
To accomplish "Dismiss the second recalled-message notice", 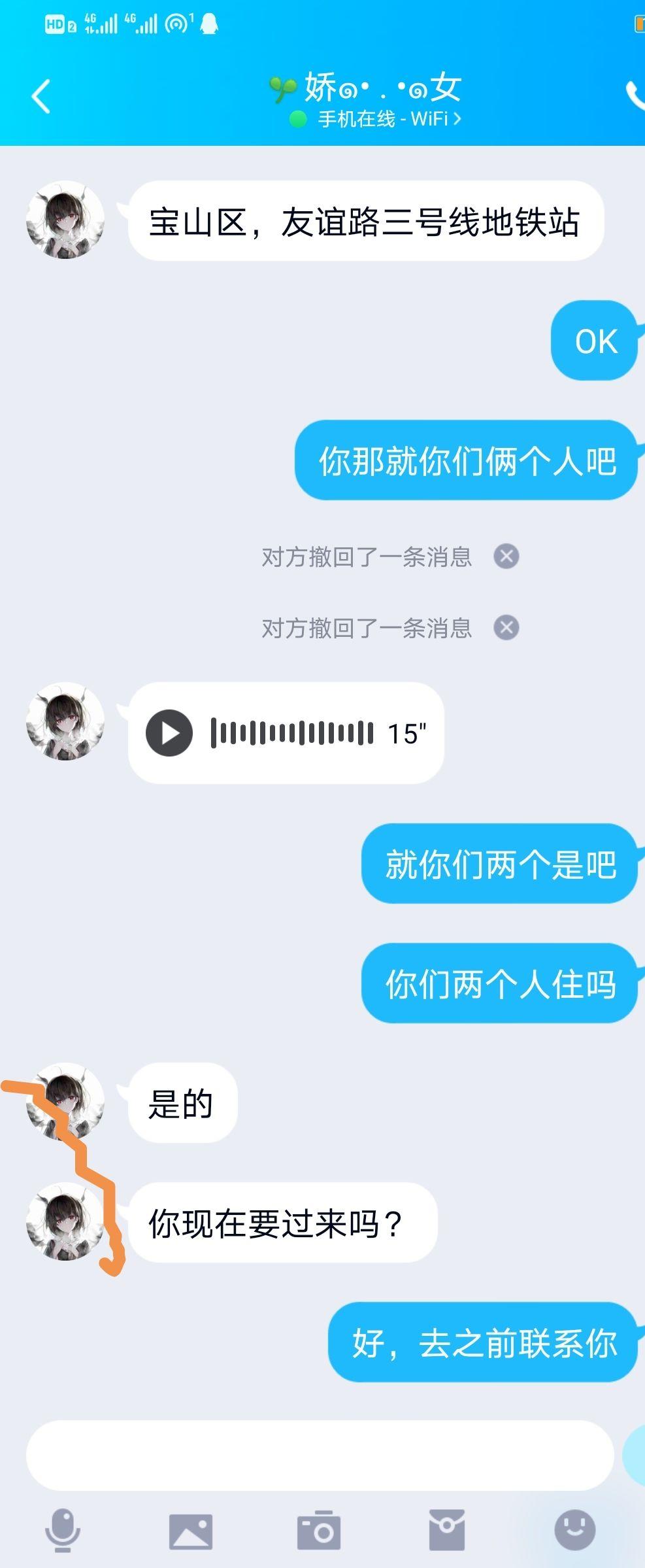I will tap(506, 628).
